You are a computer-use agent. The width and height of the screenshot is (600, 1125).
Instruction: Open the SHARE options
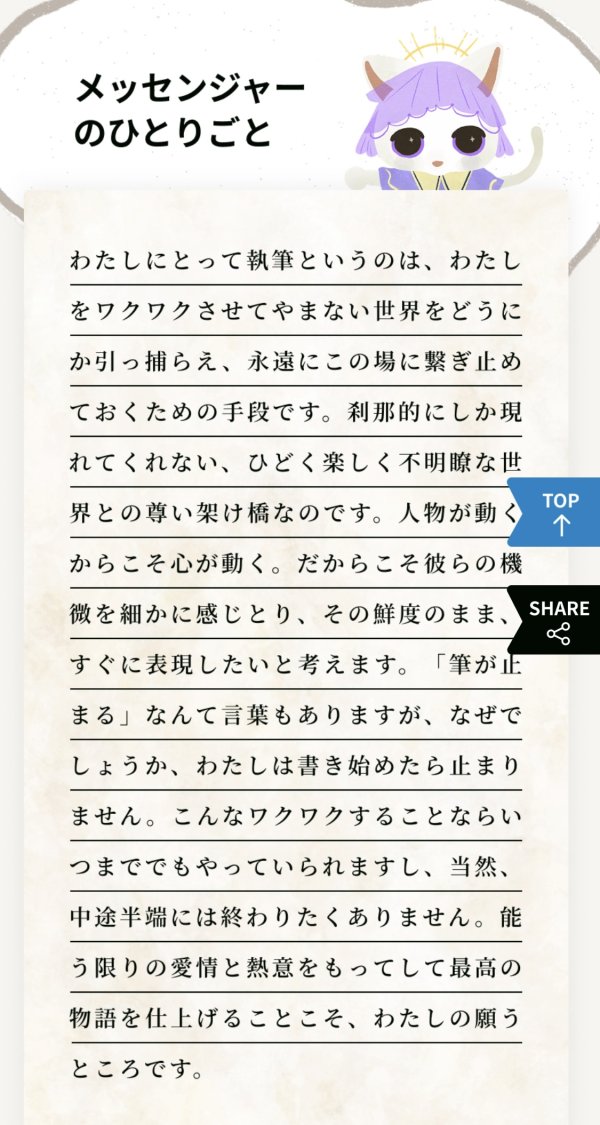558,620
